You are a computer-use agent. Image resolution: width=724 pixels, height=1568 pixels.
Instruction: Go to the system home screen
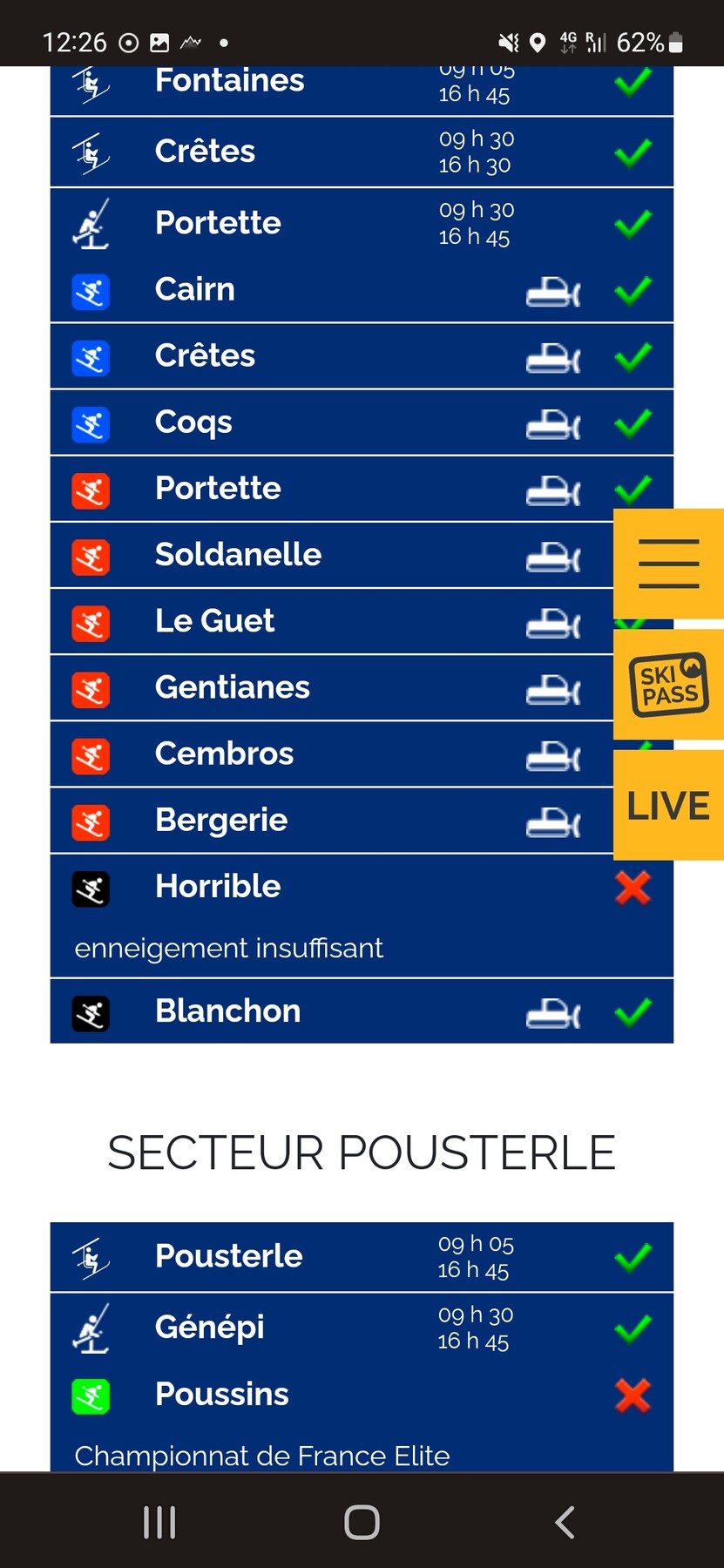(362, 1522)
